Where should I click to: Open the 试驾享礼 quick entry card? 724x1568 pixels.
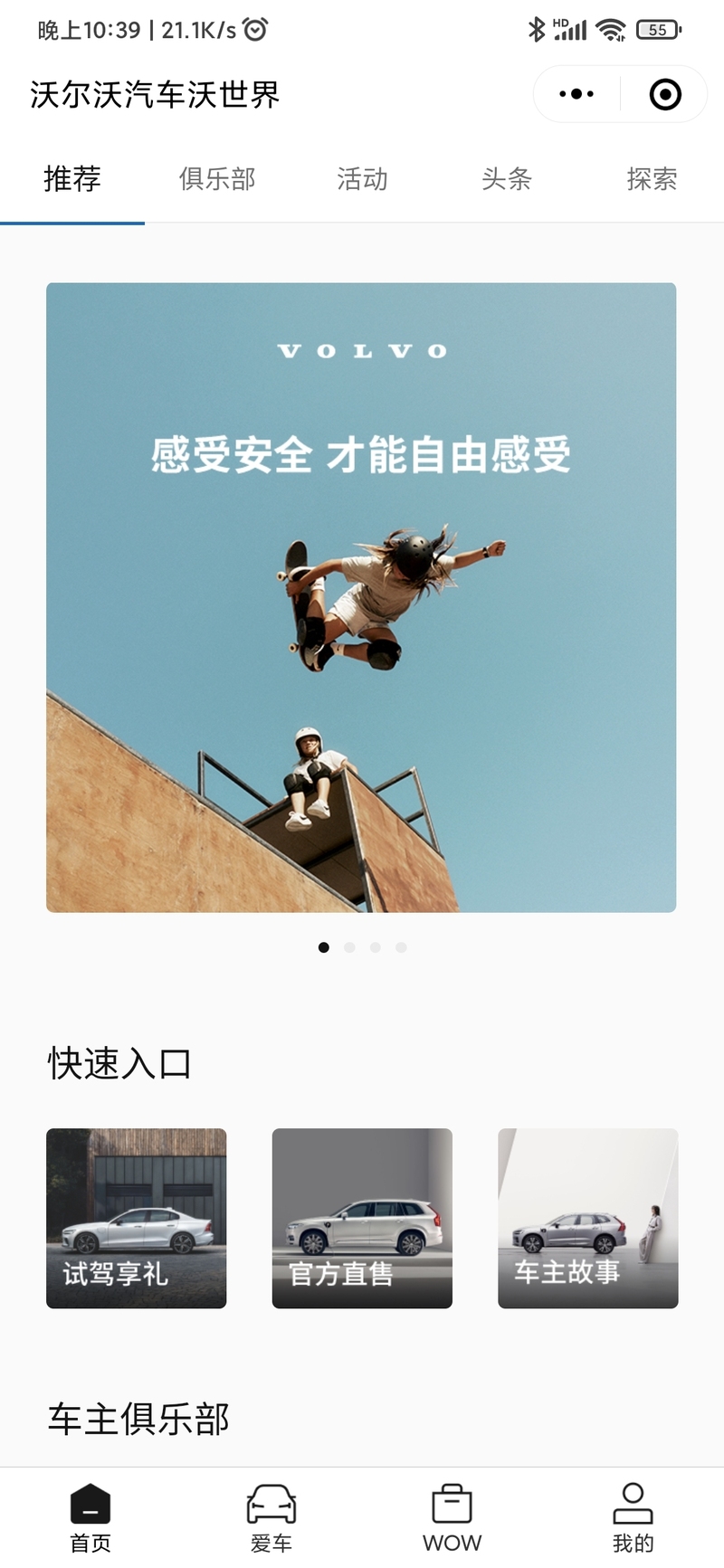tap(136, 1218)
